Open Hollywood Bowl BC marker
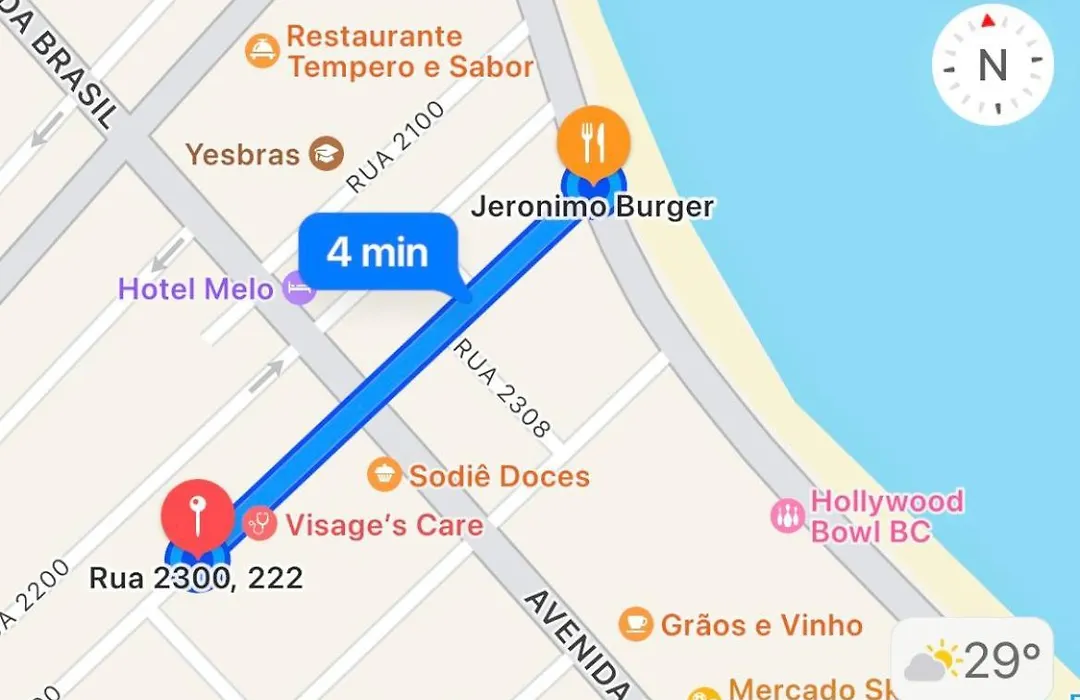The image size is (1080, 700). (788, 515)
